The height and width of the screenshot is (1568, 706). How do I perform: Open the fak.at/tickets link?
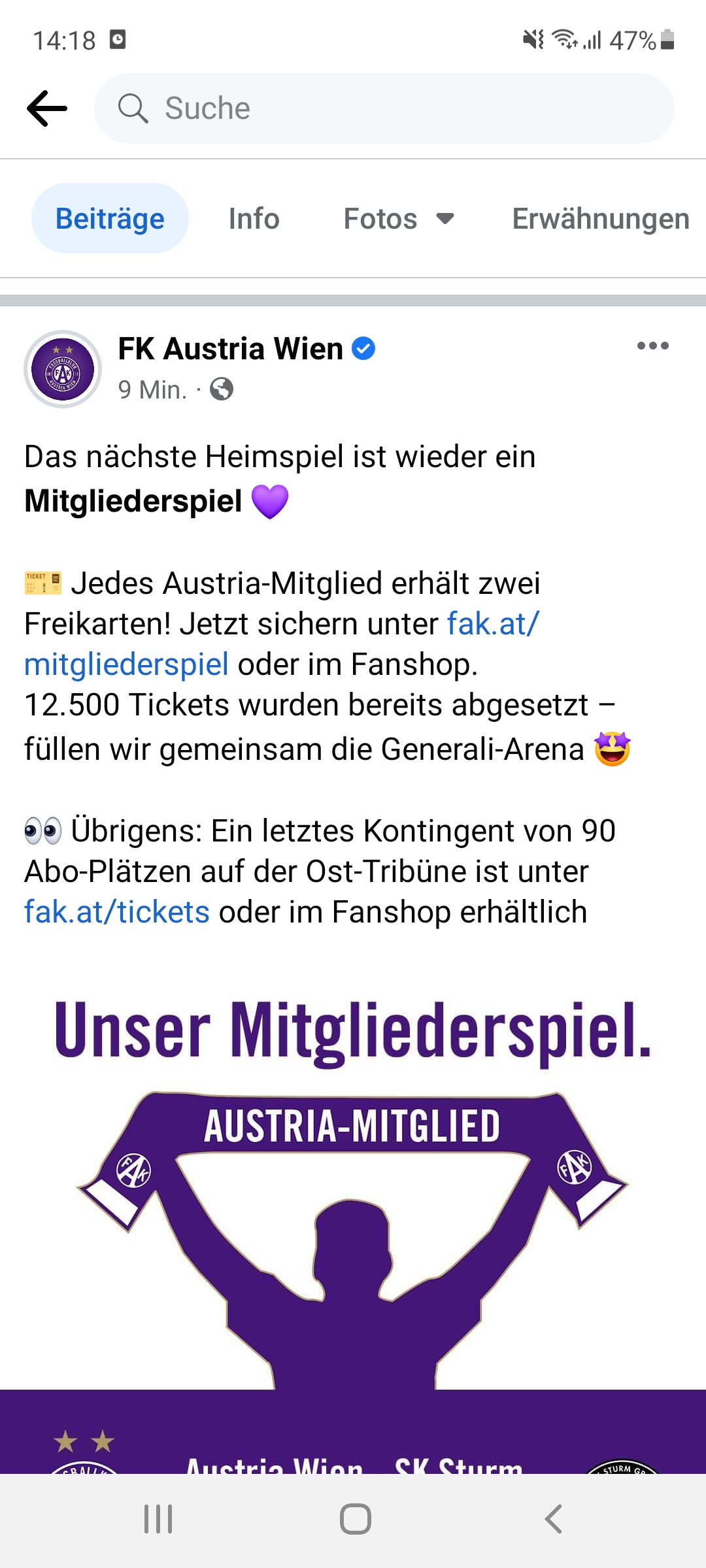(116, 911)
